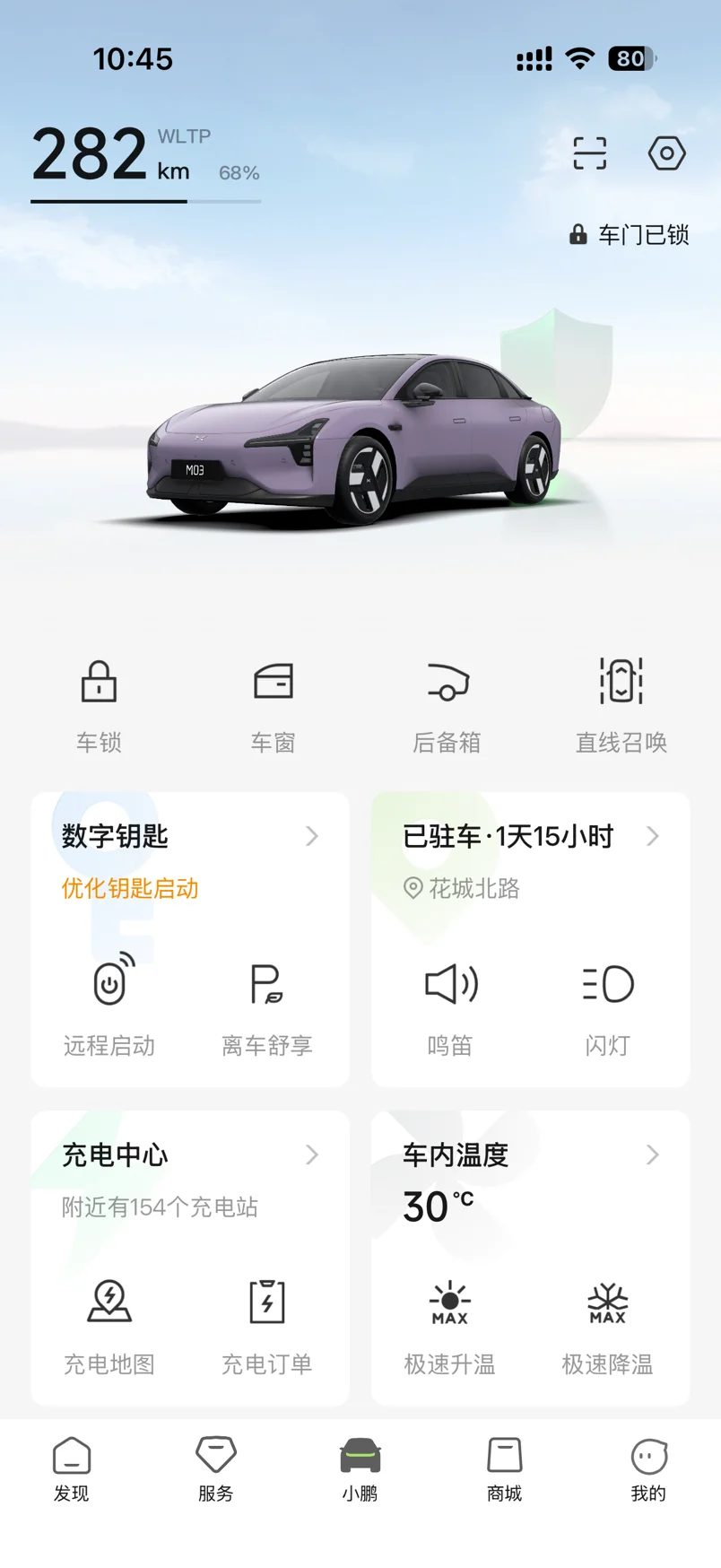Viewport: 721px width, 1568px height.
Task: Open the 数字钥匙 card
Action: [x=189, y=836]
